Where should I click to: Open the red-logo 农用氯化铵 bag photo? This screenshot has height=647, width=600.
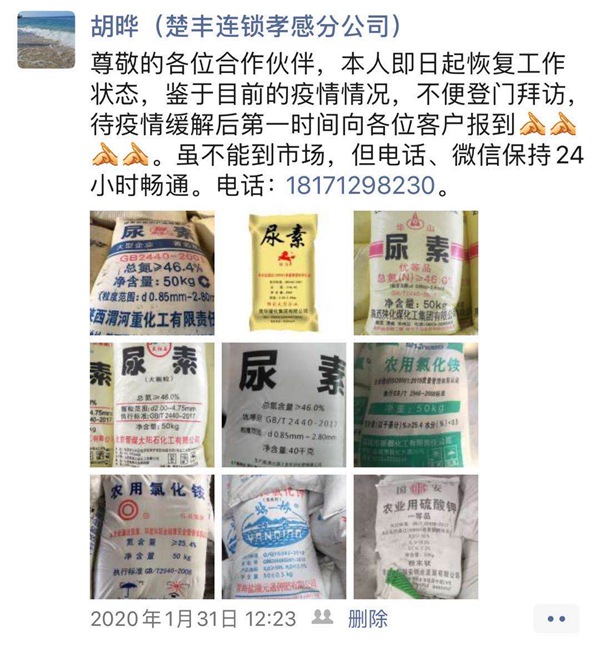point(152,536)
